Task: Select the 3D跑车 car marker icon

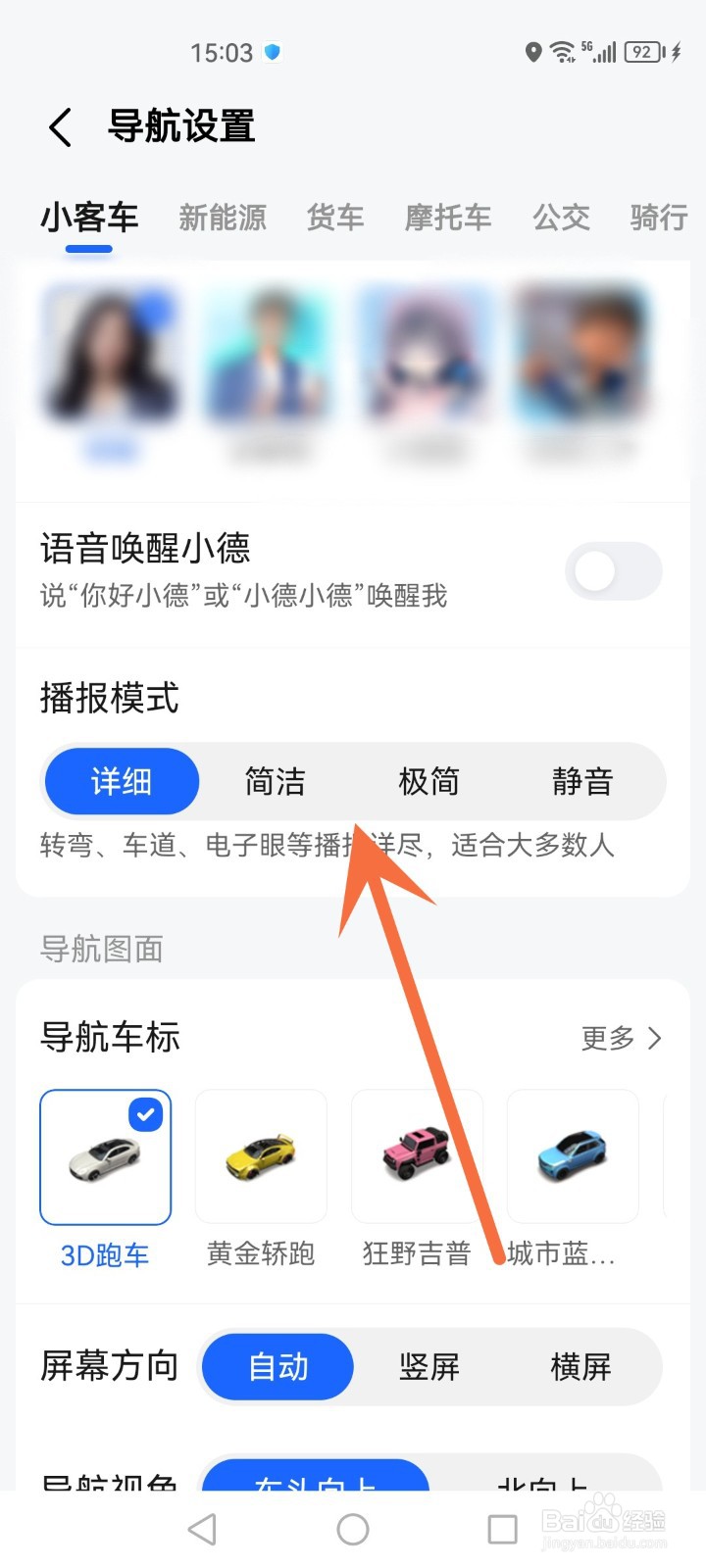Action: tap(105, 1156)
